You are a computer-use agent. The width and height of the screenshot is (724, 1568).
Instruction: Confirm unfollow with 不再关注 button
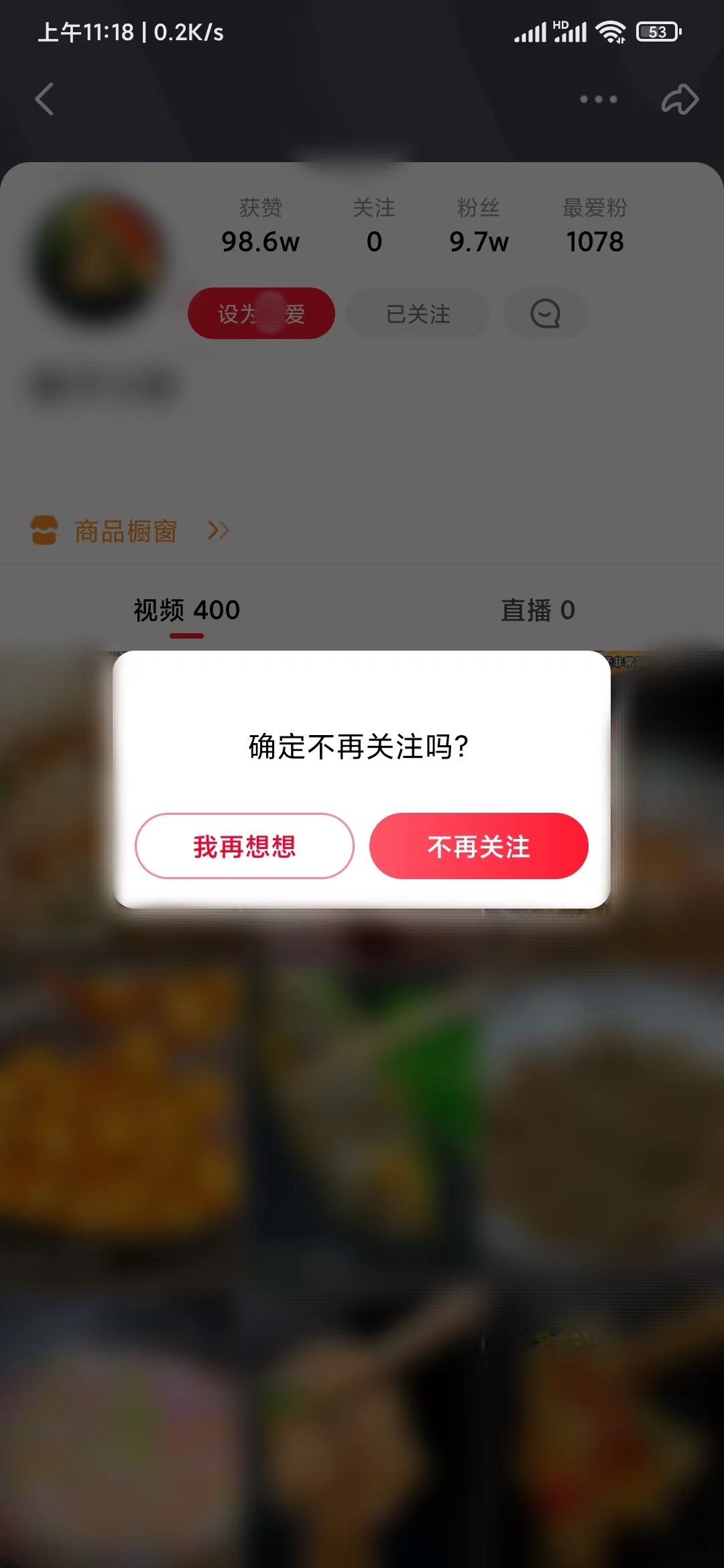[x=479, y=846]
